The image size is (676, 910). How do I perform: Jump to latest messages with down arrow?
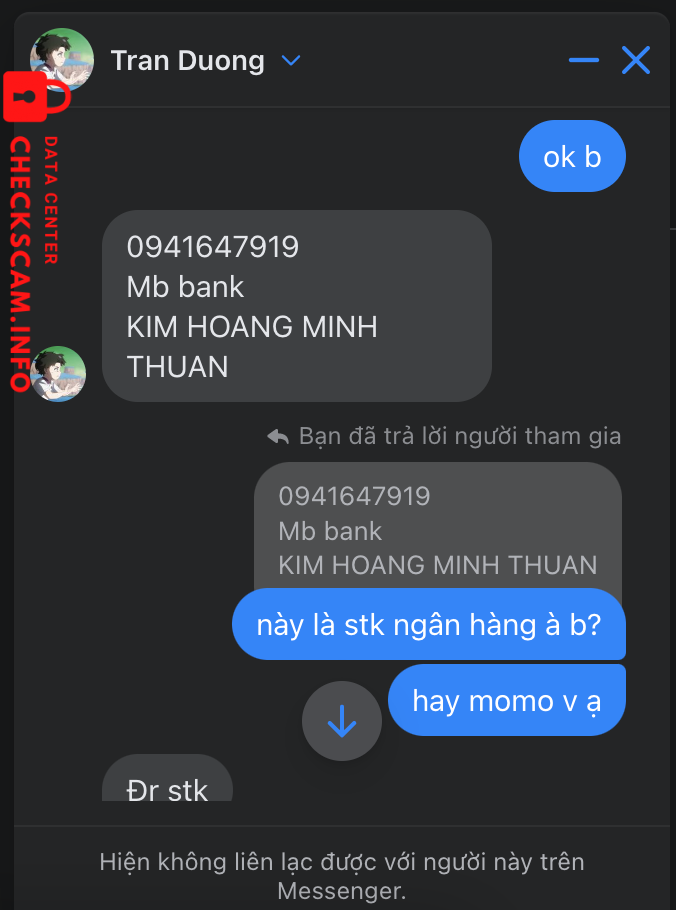342,721
